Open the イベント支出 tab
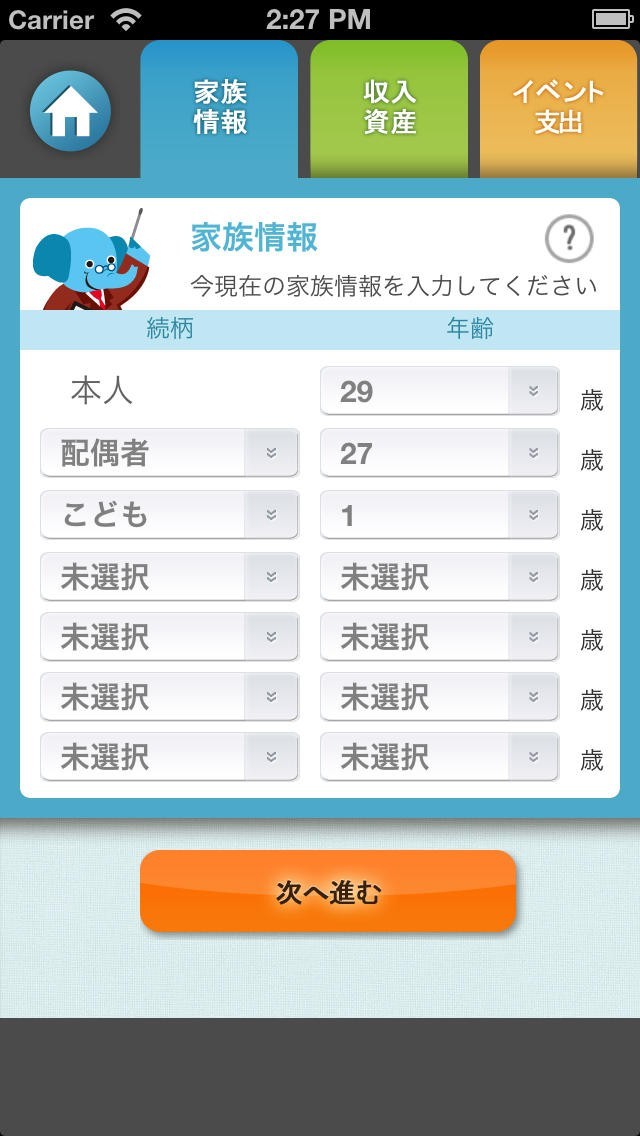Image resolution: width=640 pixels, height=1136 pixels. coord(558,108)
